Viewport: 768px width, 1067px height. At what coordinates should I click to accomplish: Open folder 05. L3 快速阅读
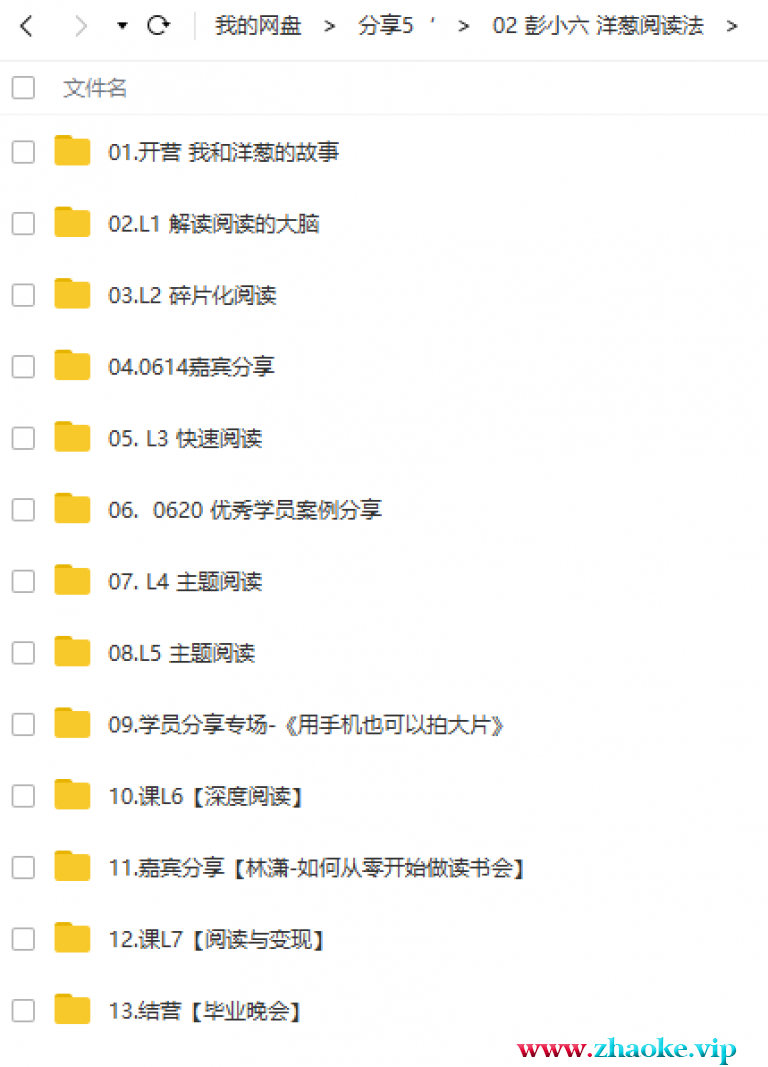point(185,439)
